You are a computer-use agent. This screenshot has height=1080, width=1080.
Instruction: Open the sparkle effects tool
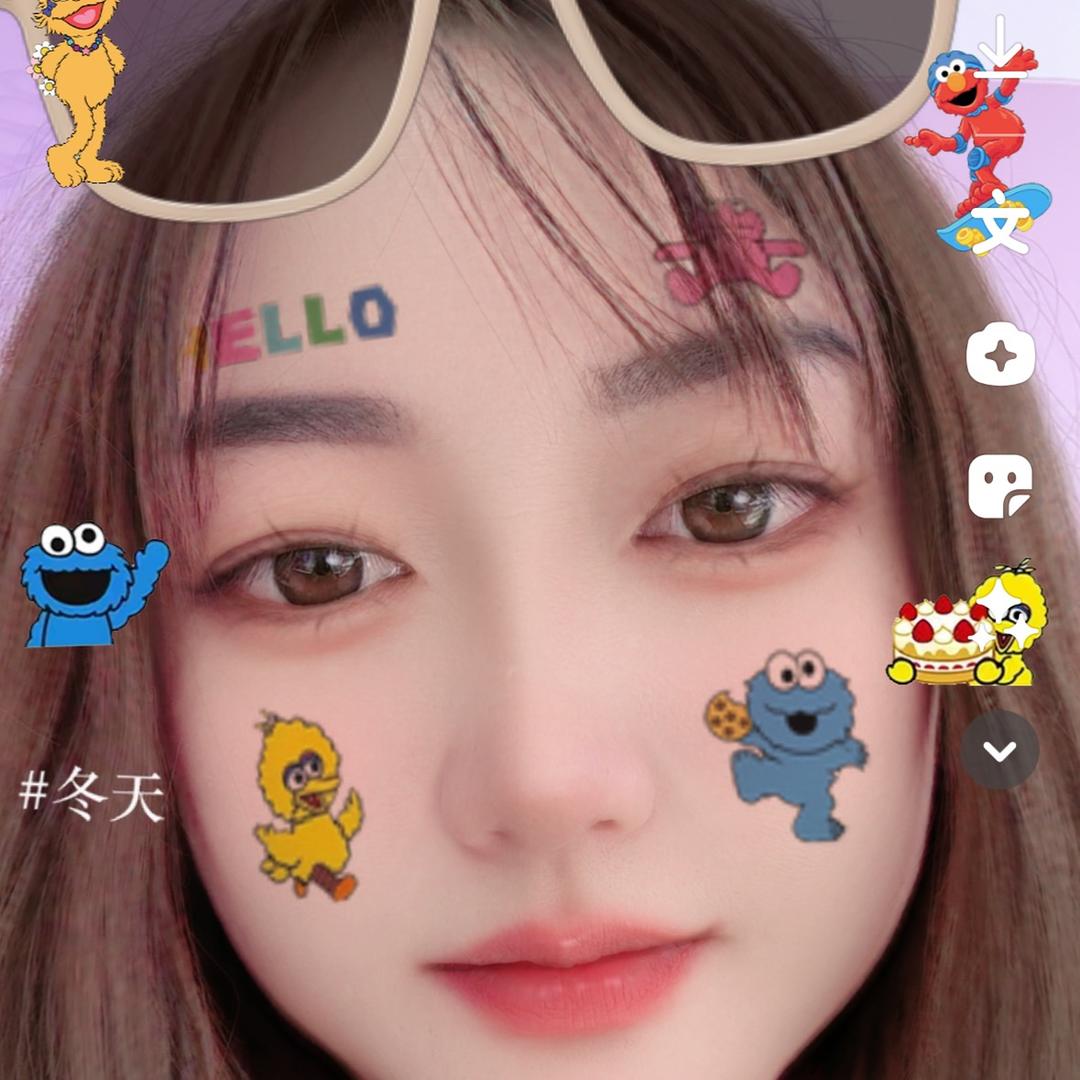(1000, 354)
